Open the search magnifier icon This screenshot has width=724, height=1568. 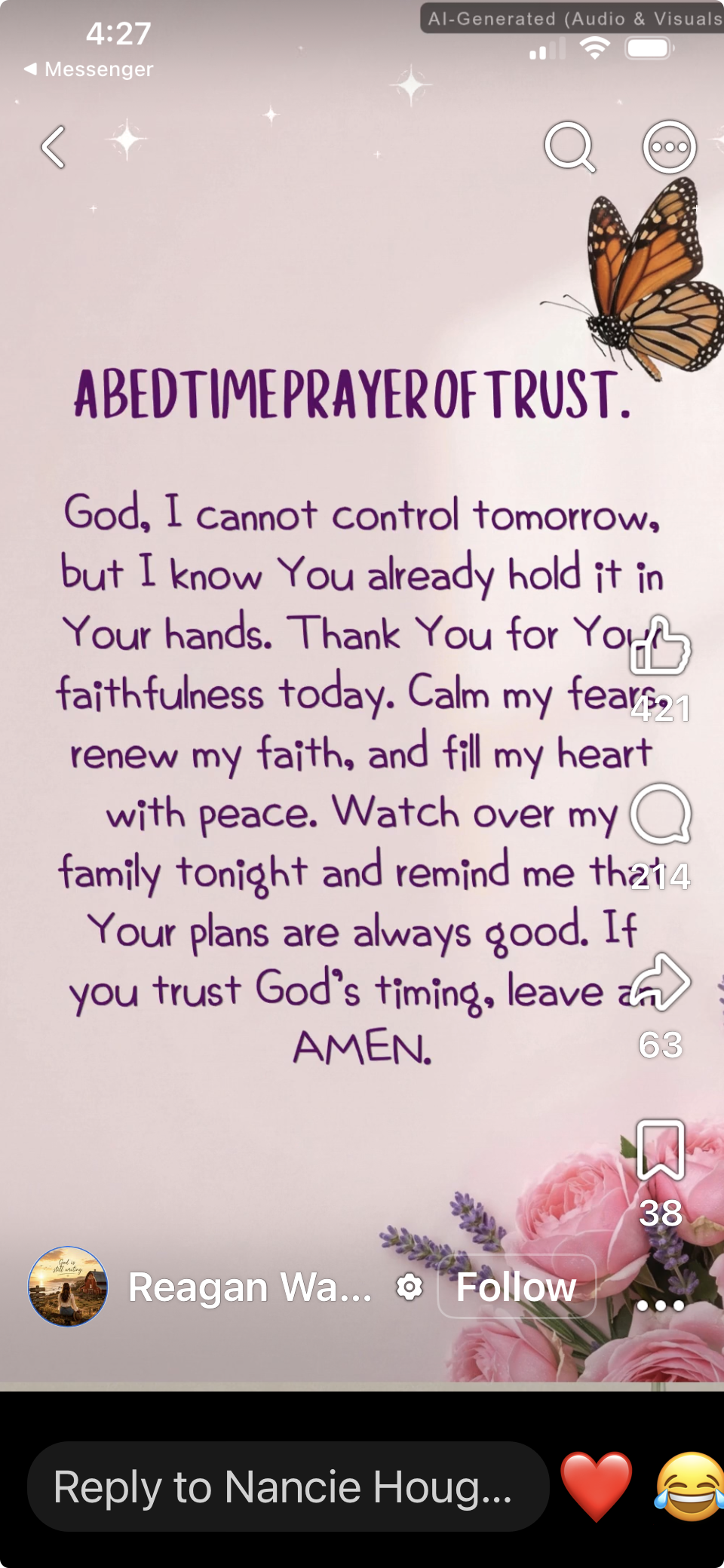570,146
